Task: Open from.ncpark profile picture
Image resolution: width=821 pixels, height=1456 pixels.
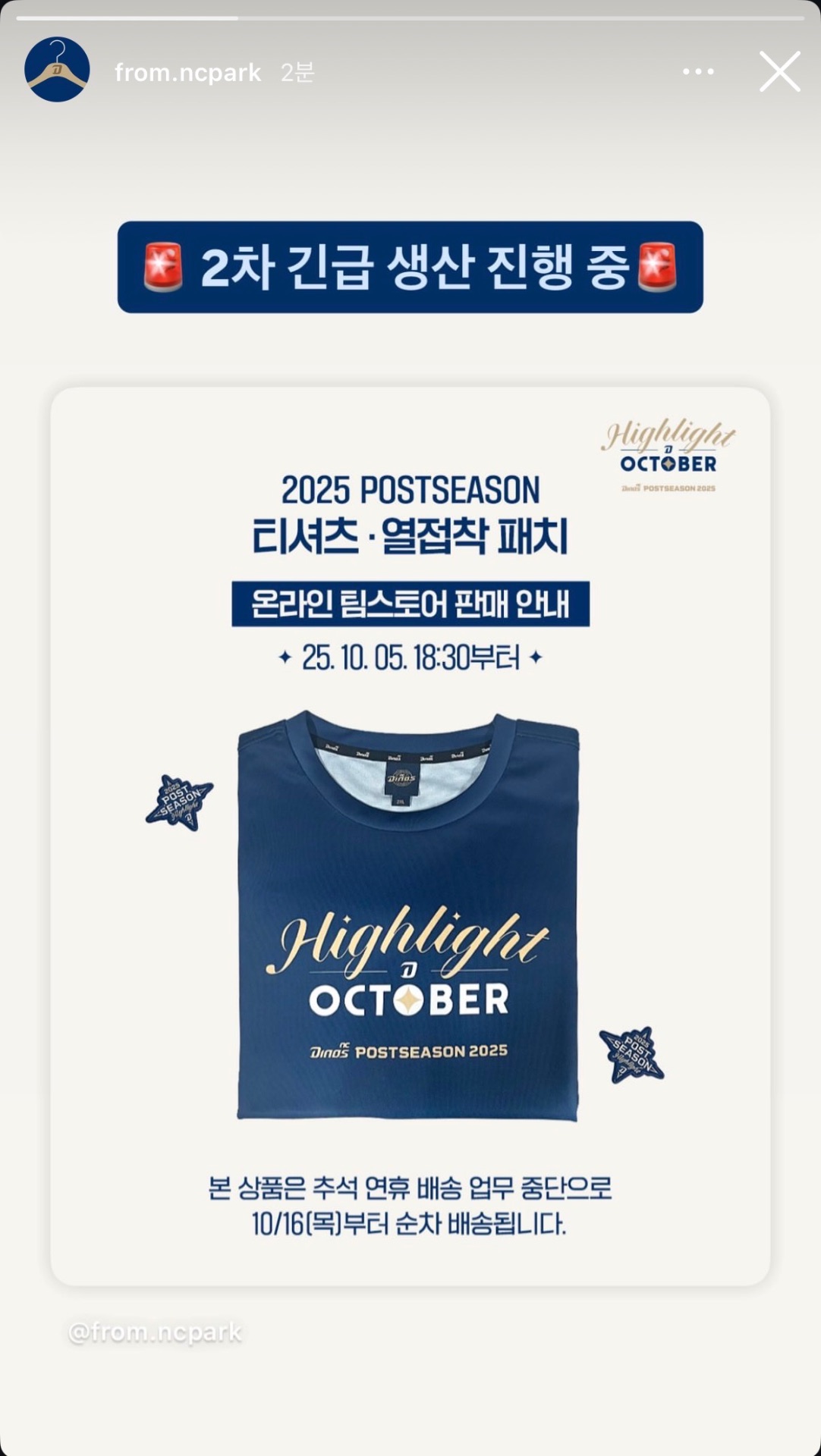Action: [57, 70]
